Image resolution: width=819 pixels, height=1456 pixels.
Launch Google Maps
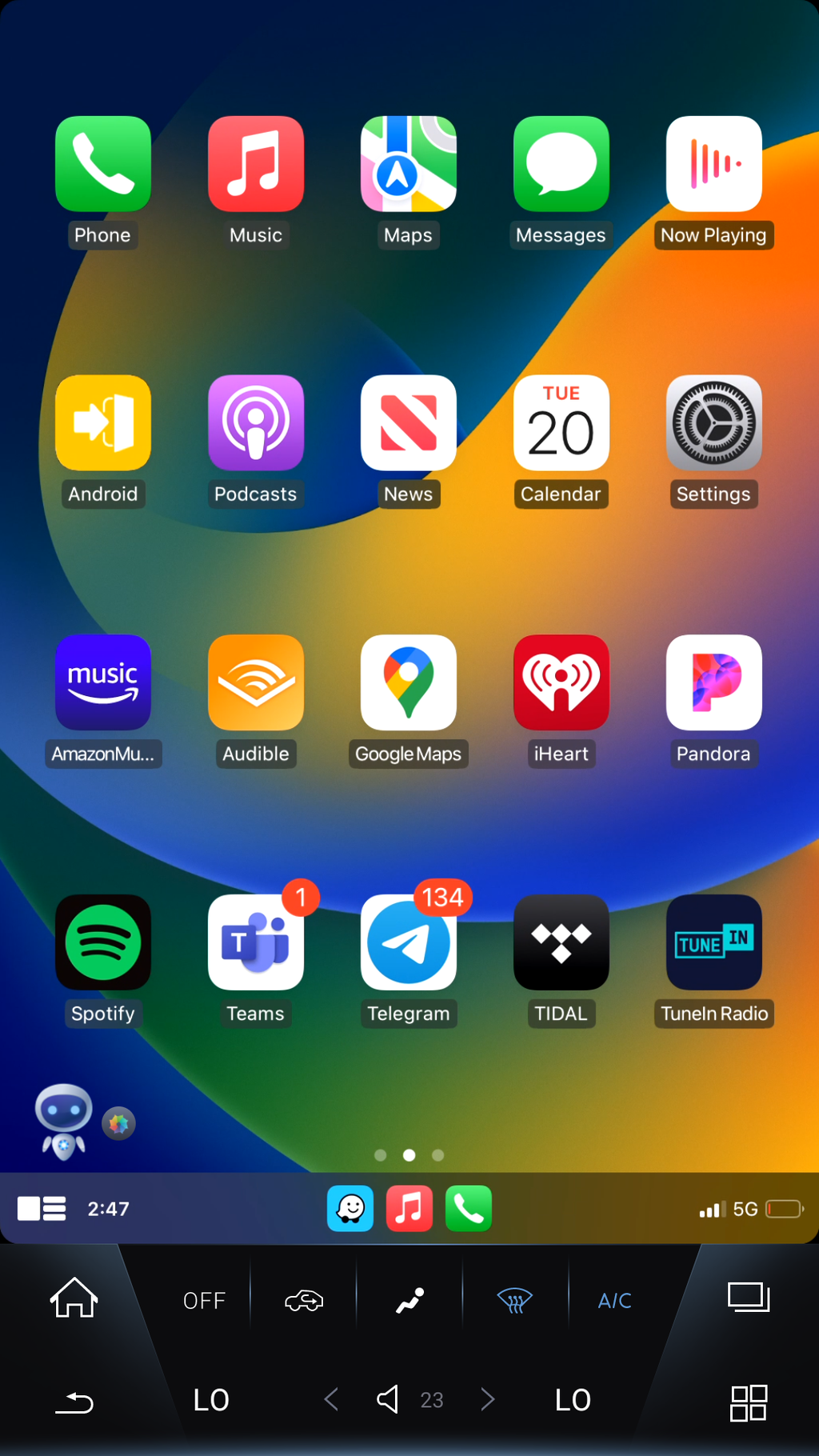coord(408,682)
